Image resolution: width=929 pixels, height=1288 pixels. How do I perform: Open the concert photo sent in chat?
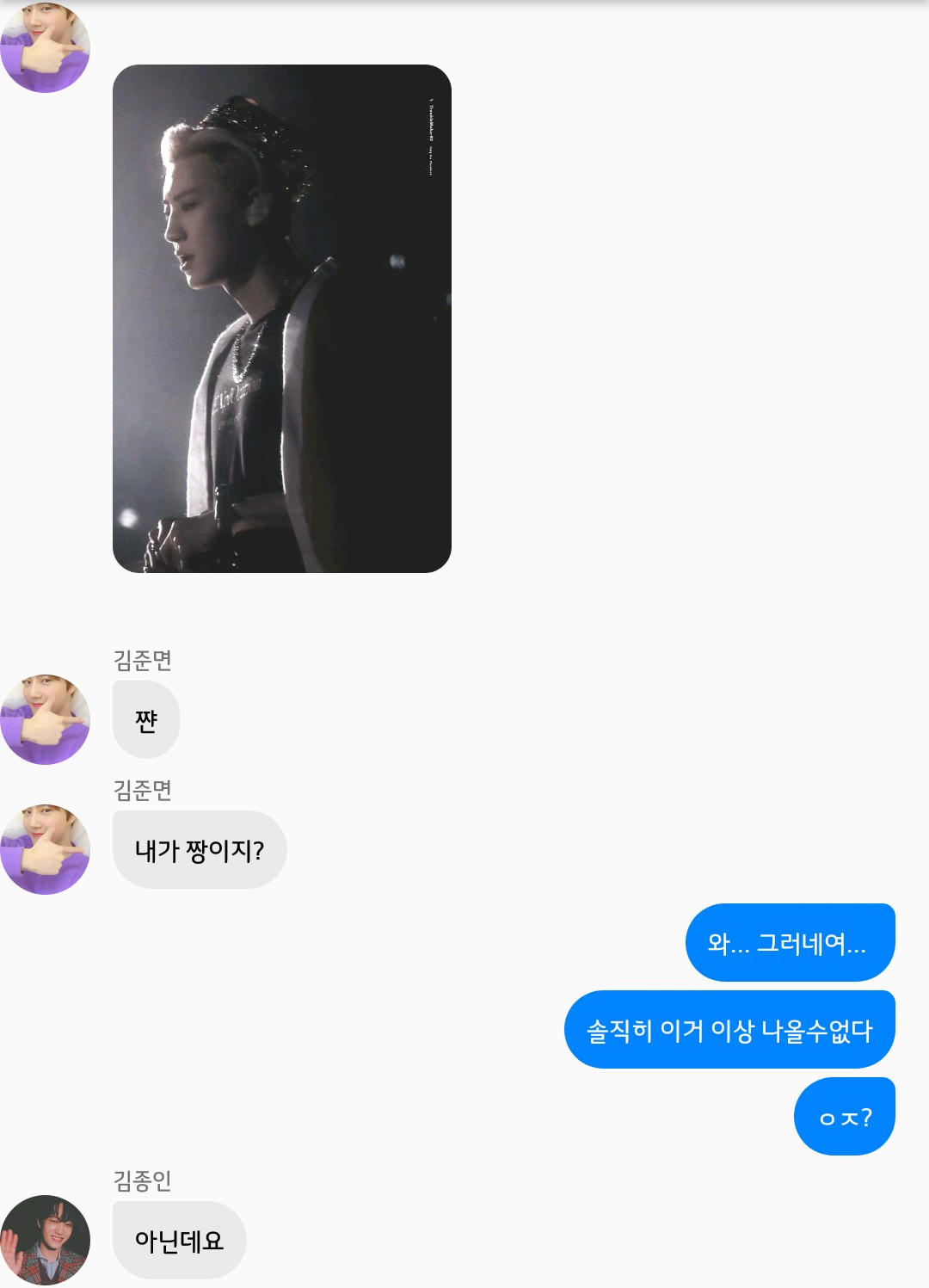(281, 318)
